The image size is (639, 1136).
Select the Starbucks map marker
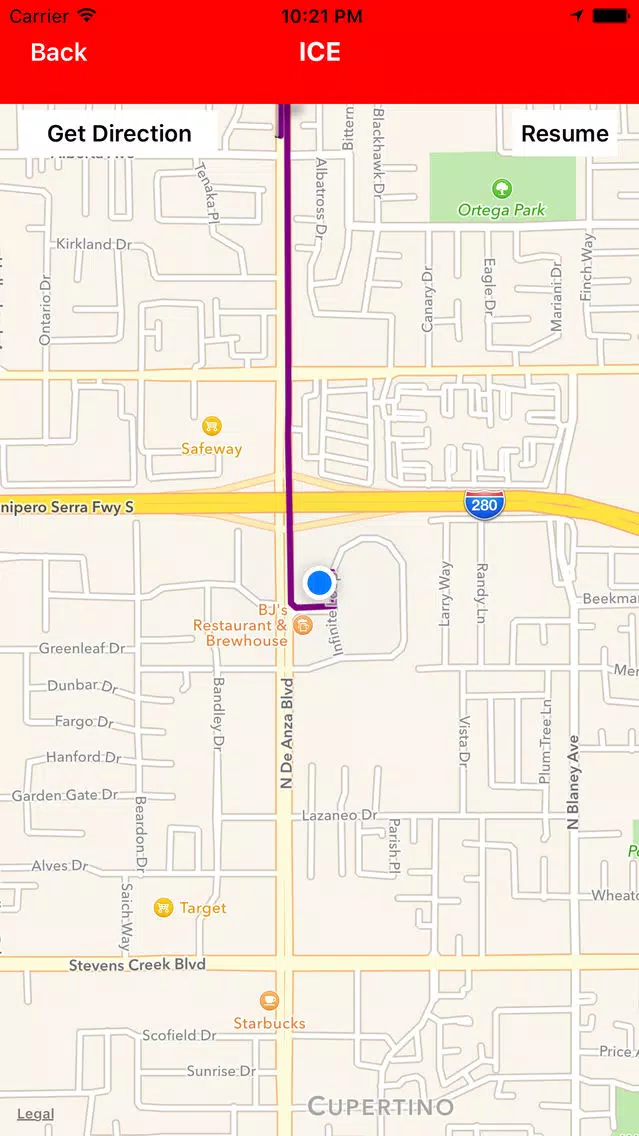click(269, 1001)
